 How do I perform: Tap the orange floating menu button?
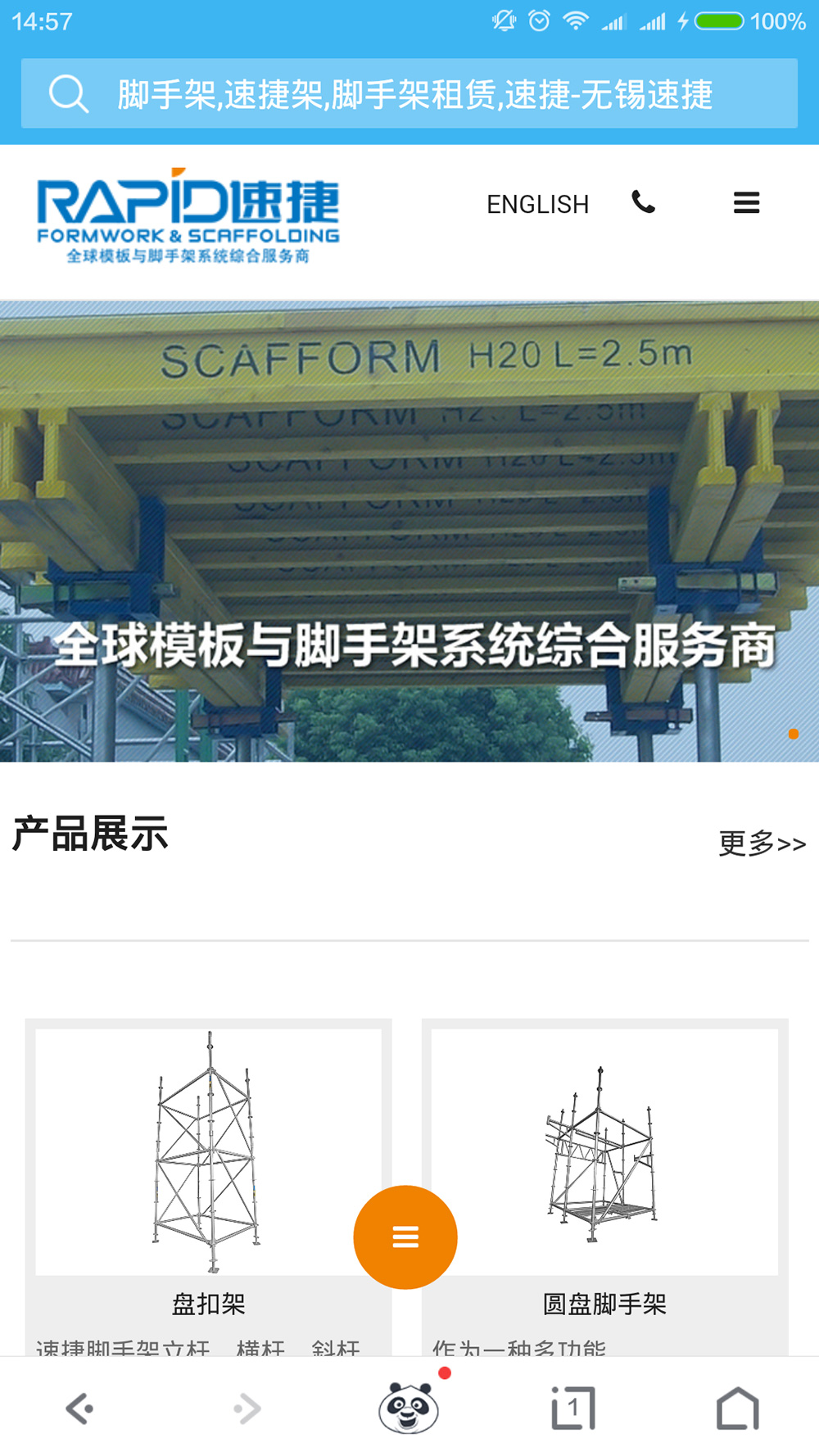(405, 1237)
